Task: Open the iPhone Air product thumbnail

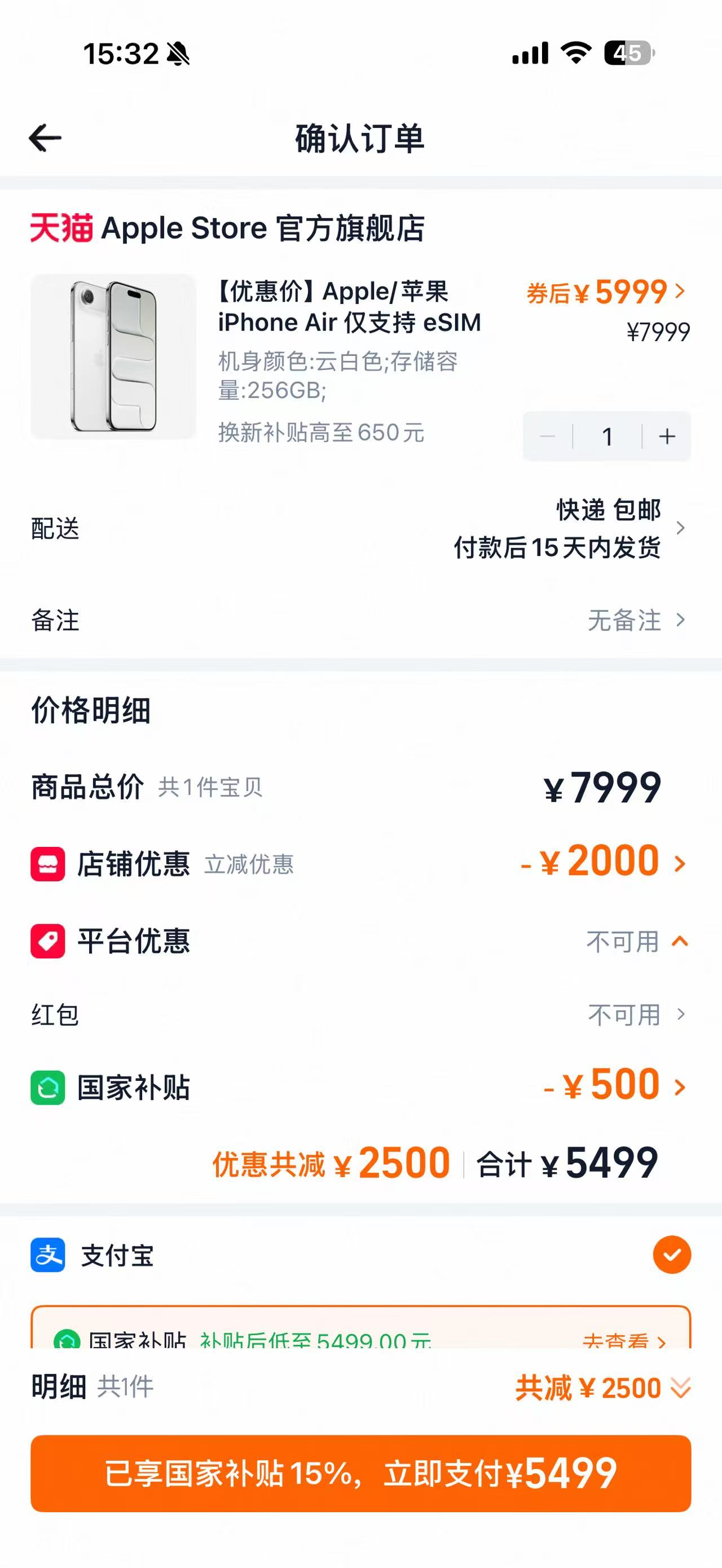Action: click(113, 356)
